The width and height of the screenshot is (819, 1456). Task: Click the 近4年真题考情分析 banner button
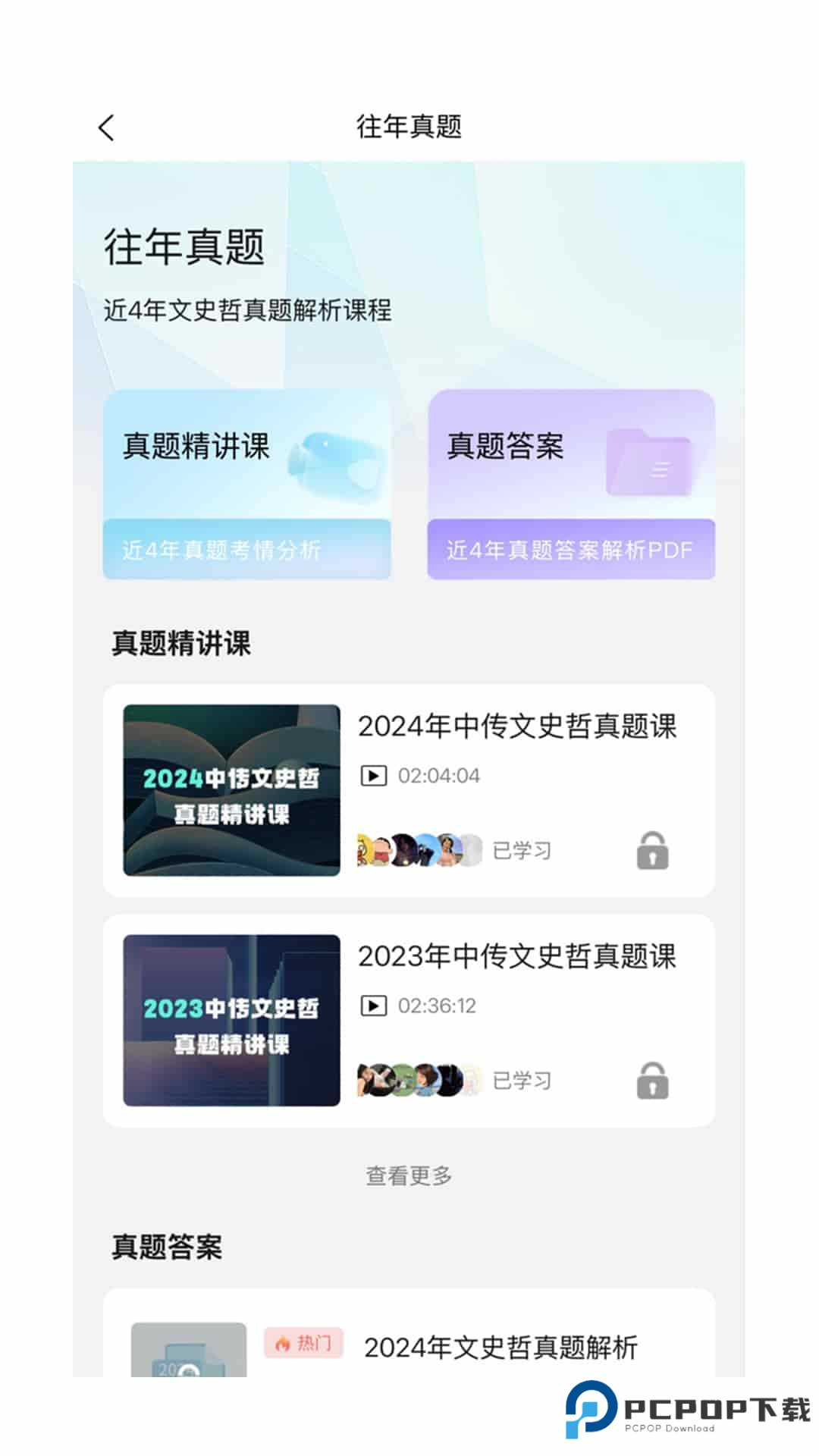224,551
